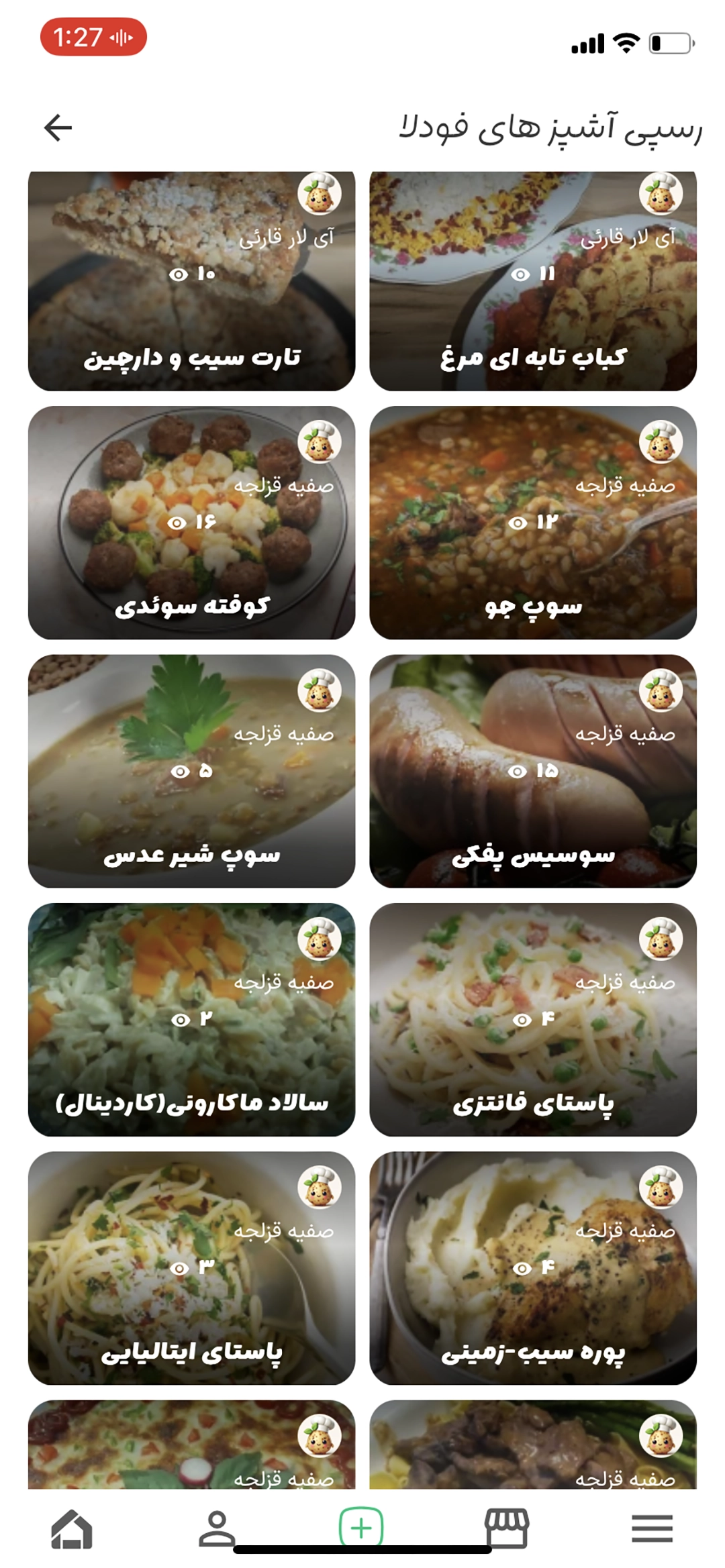Tap the سوسیس پفکی recipe card

click(x=533, y=771)
